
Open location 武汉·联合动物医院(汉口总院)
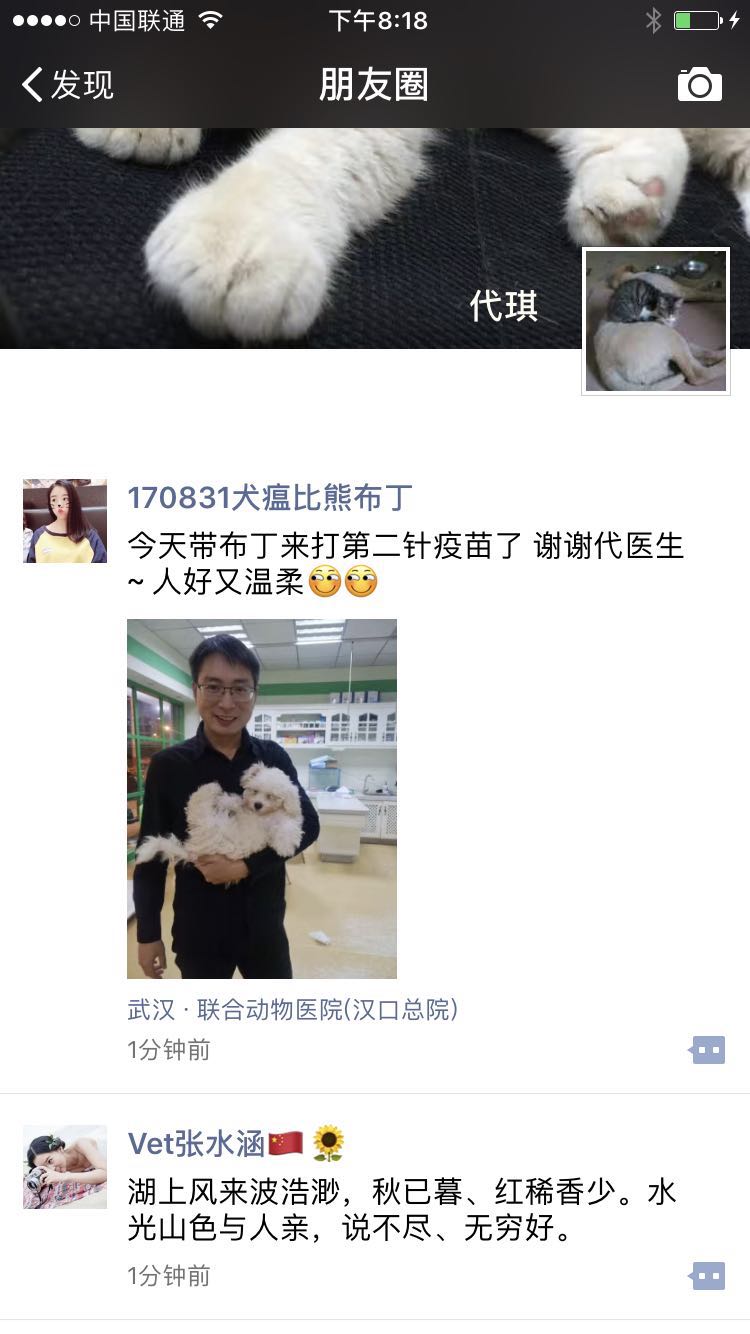(292, 1009)
